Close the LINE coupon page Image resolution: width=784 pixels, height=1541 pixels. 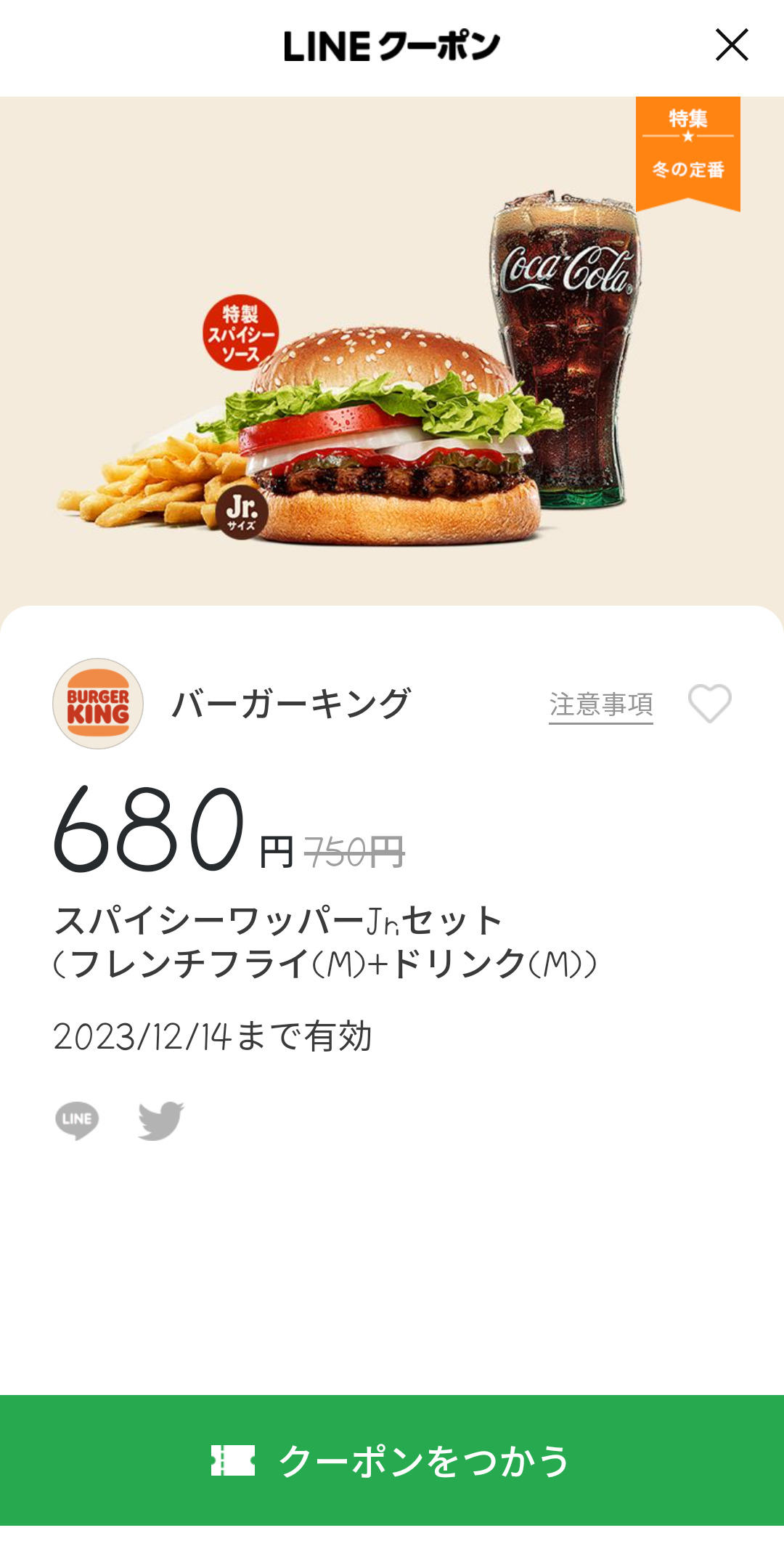pyautogui.click(x=731, y=45)
